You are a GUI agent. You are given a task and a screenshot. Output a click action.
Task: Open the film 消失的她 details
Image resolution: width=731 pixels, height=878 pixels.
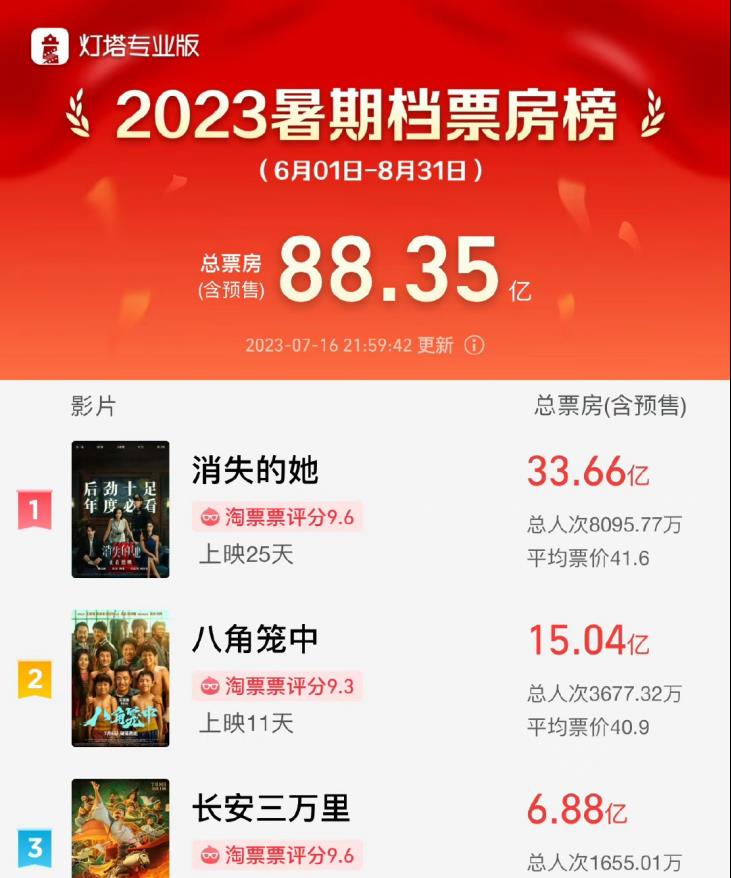pyautogui.click(x=256, y=470)
